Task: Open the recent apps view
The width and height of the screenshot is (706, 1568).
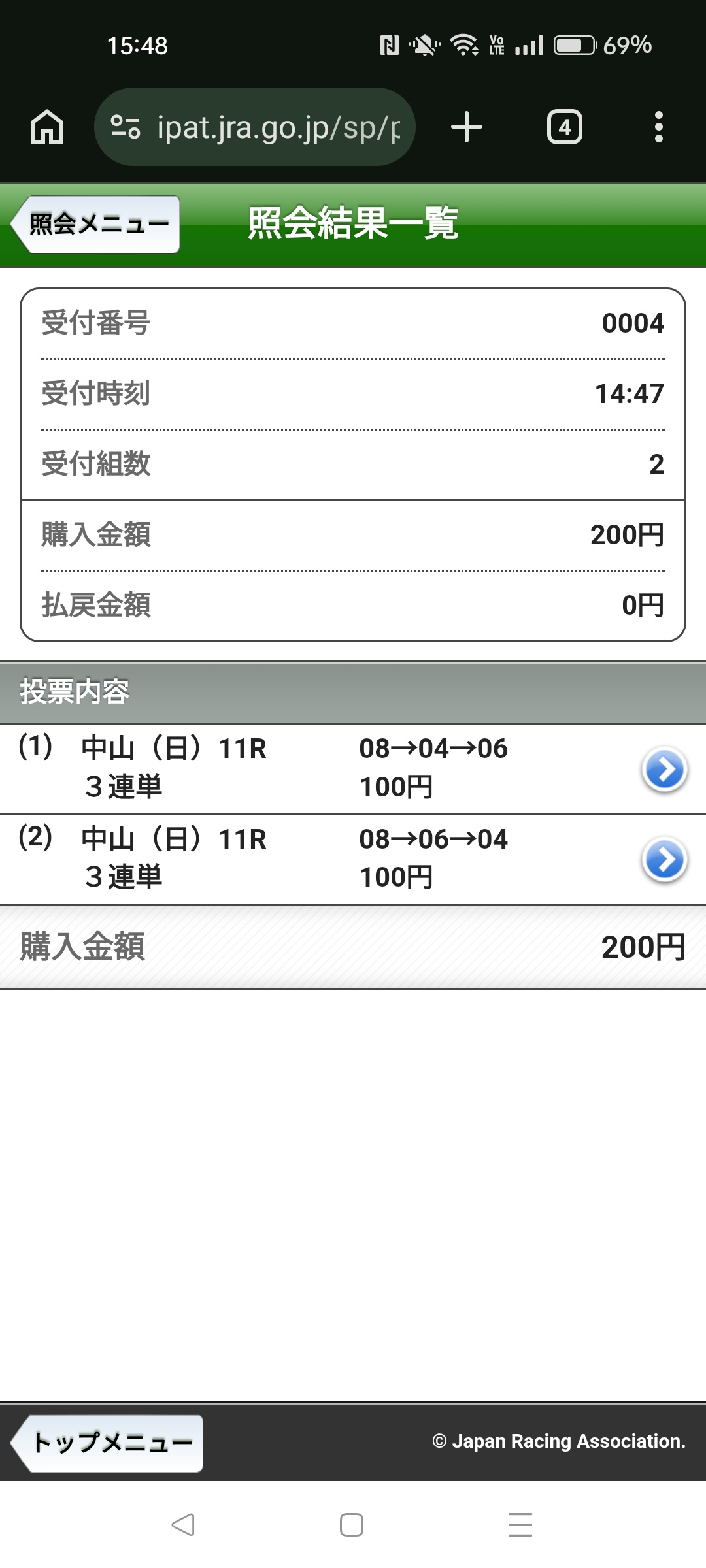Action: [x=520, y=1525]
